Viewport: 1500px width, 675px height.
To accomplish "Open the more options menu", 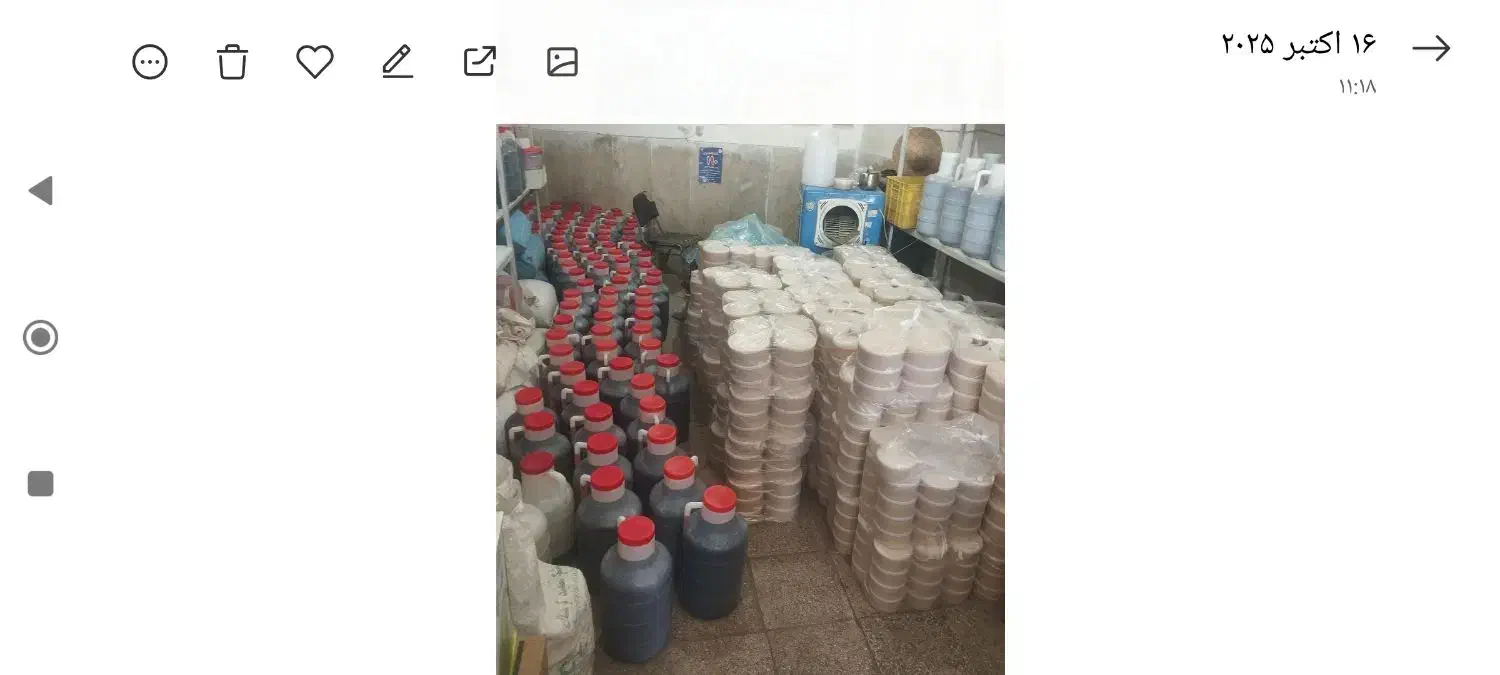I will tap(150, 62).
